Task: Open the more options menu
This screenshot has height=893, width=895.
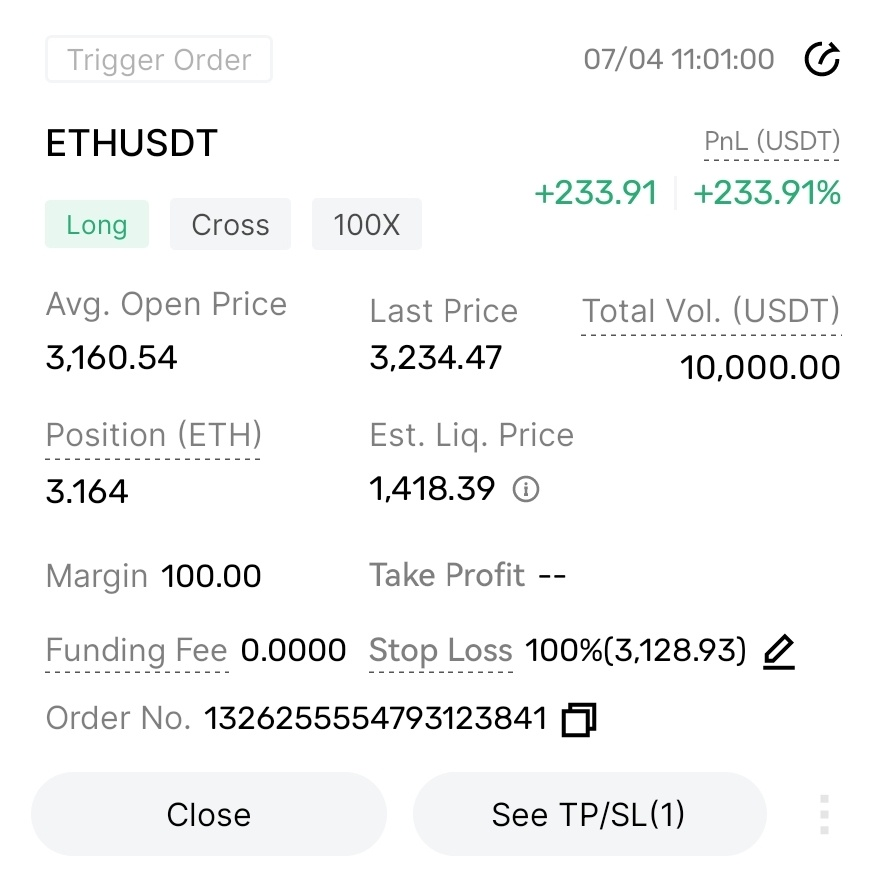Action: [824, 814]
